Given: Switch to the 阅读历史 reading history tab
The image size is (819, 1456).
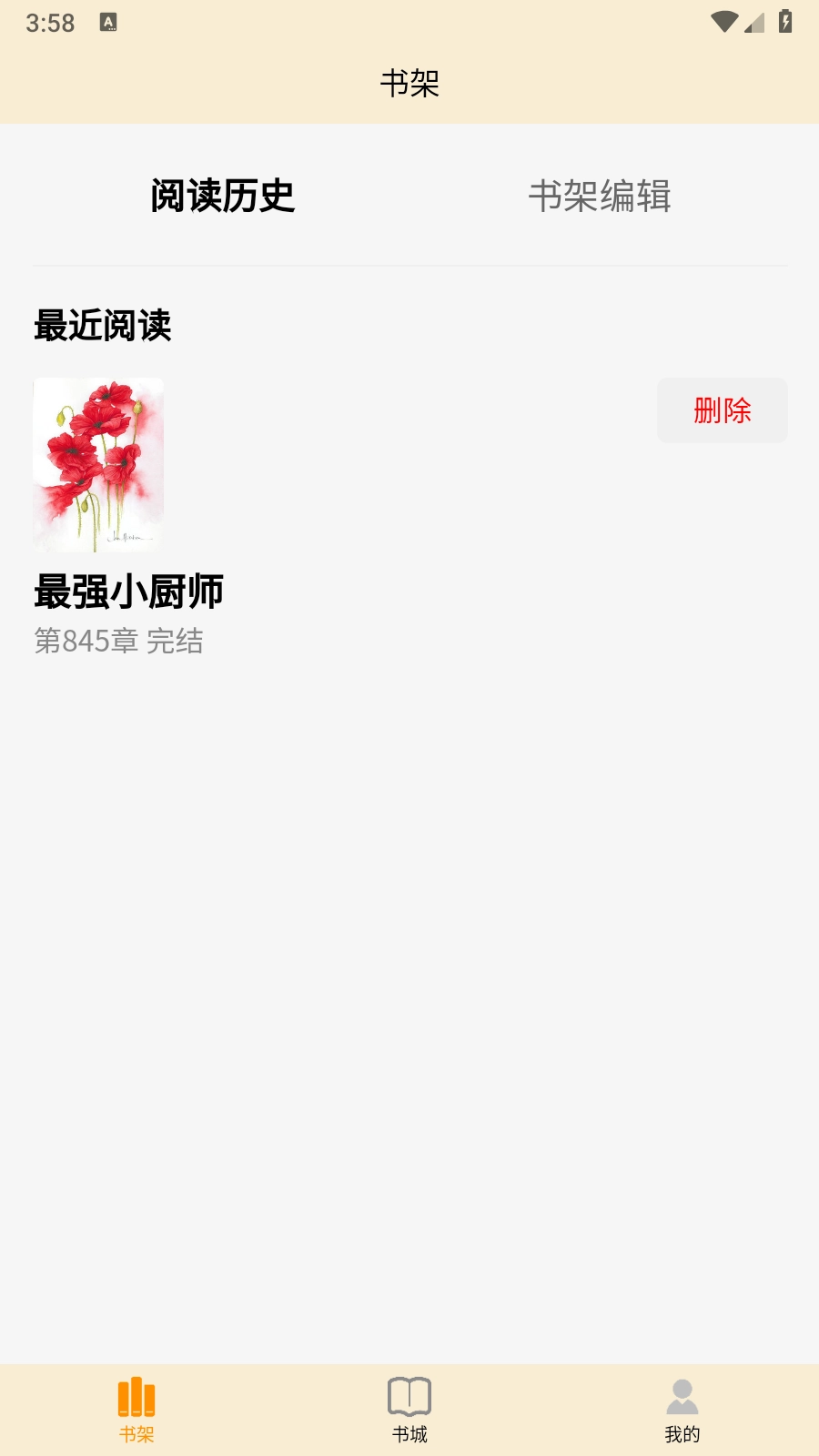Looking at the screenshot, I should 223,196.
